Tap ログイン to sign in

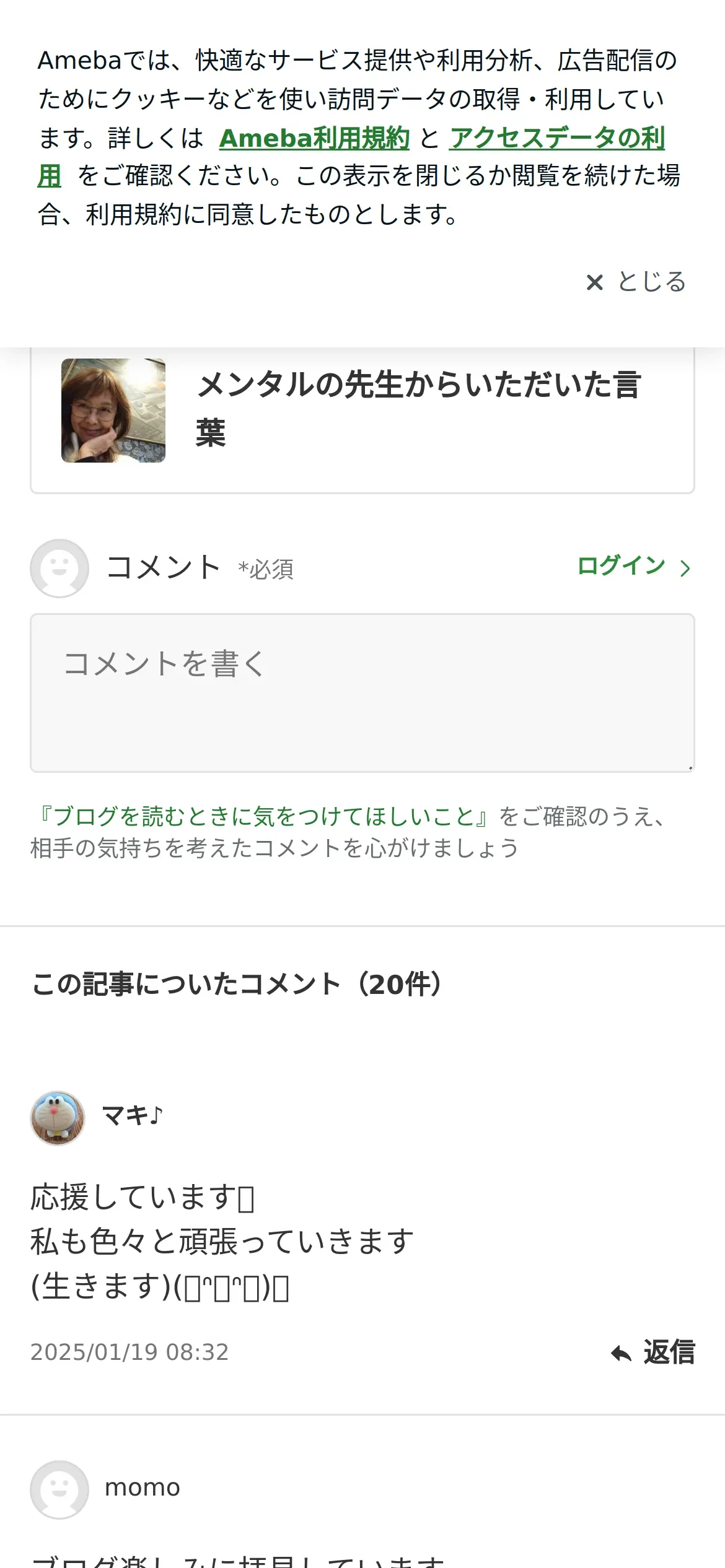[633, 566]
